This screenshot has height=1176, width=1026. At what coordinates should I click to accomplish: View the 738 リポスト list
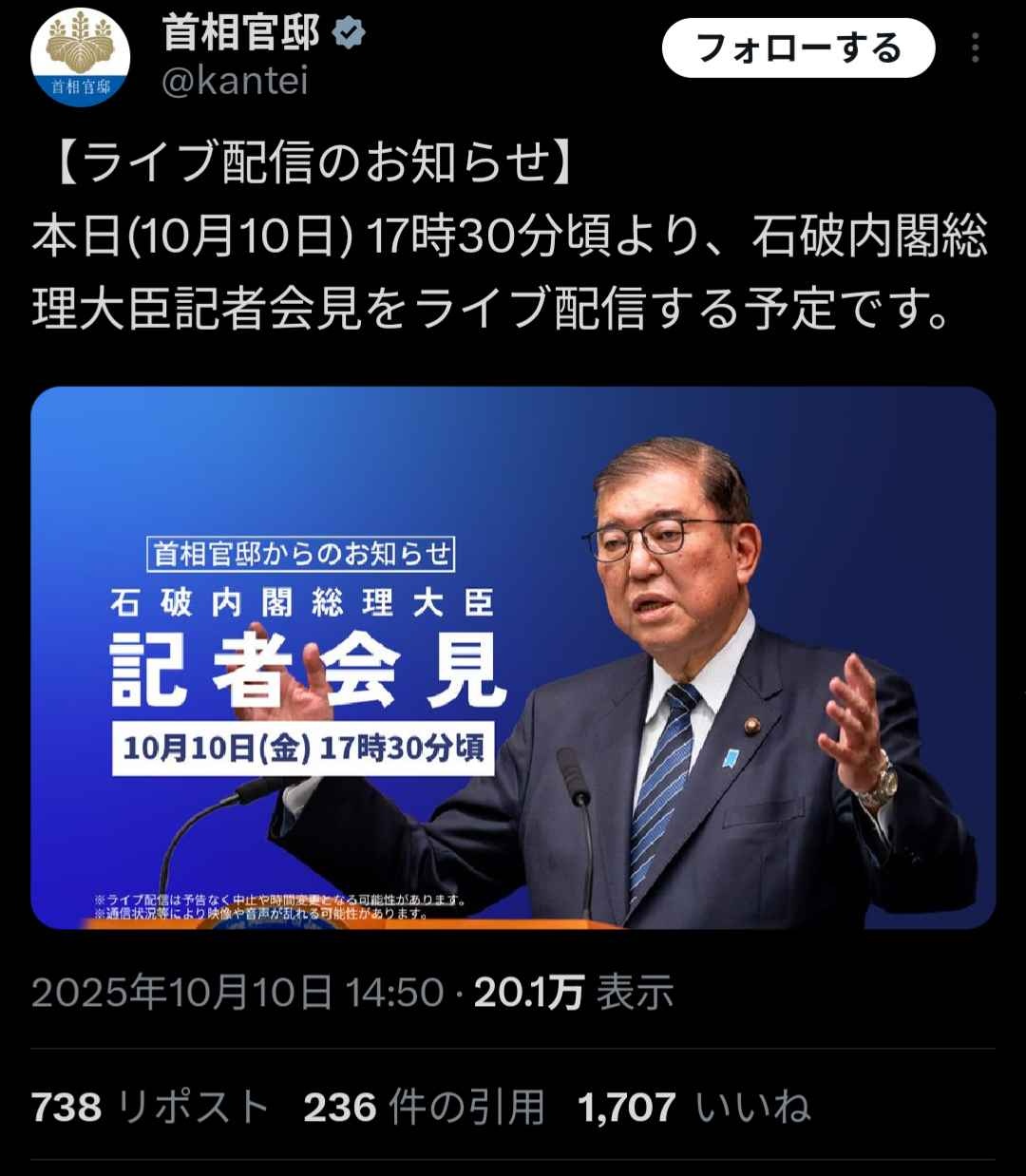[150, 1108]
